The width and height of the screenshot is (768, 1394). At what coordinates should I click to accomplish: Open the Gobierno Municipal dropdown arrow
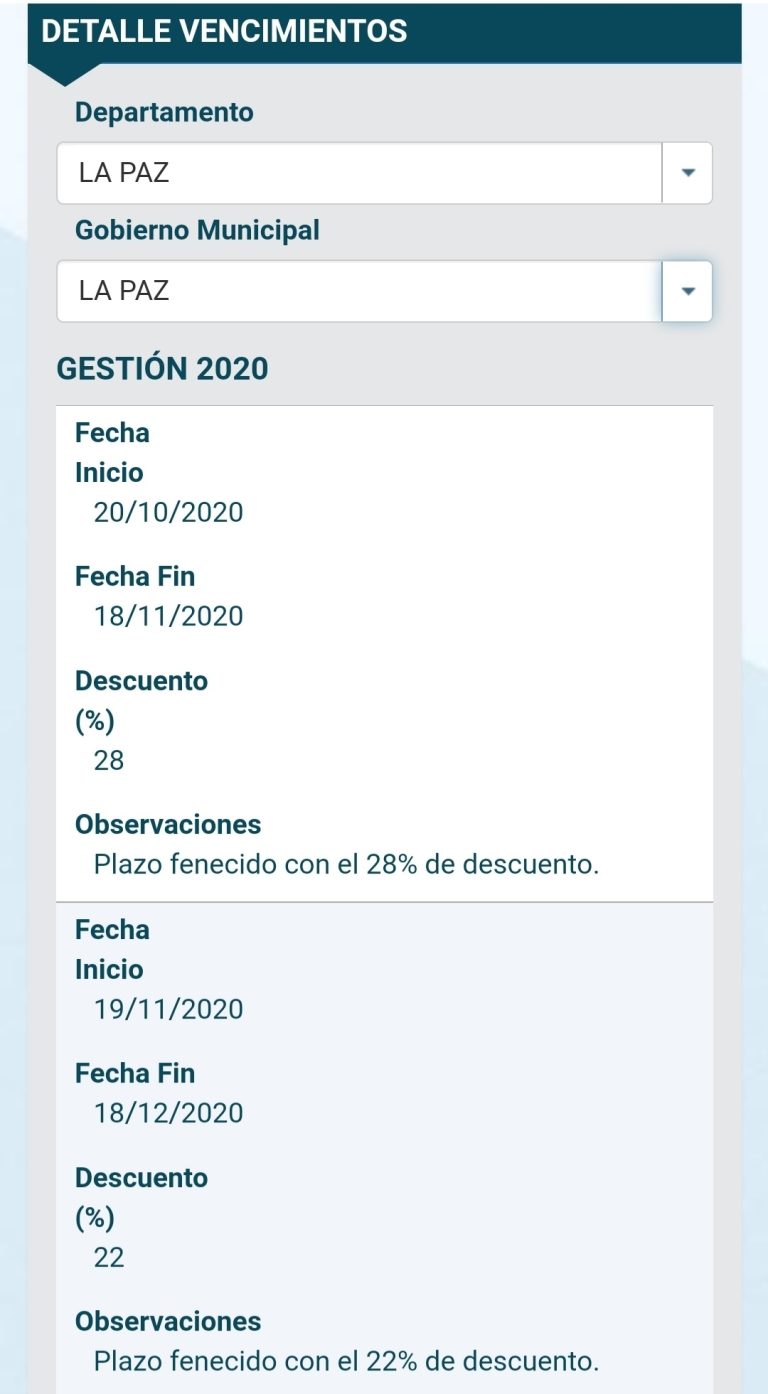pyautogui.click(x=686, y=291)
